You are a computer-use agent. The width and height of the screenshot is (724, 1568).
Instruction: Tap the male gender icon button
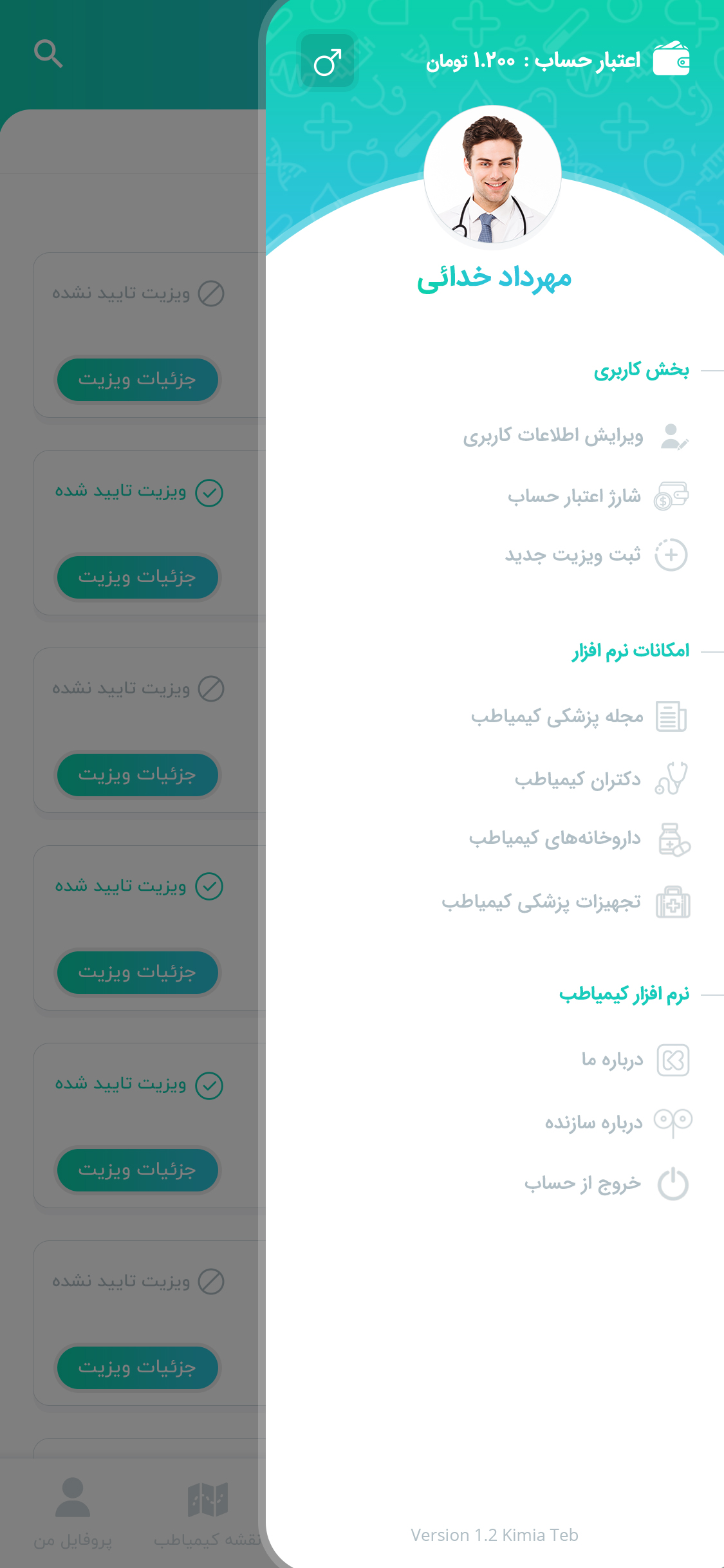327,62
